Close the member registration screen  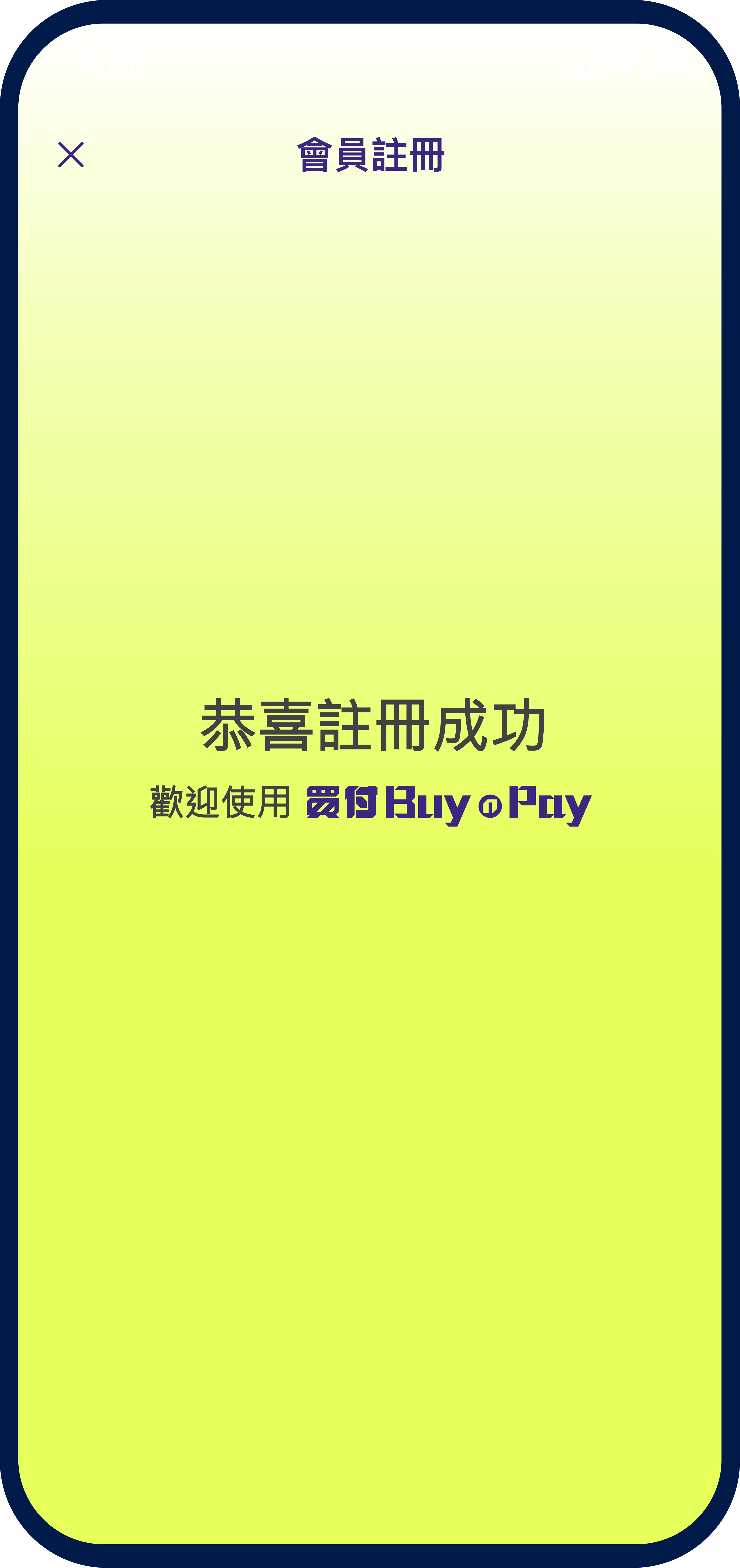[x=71, y=155]
